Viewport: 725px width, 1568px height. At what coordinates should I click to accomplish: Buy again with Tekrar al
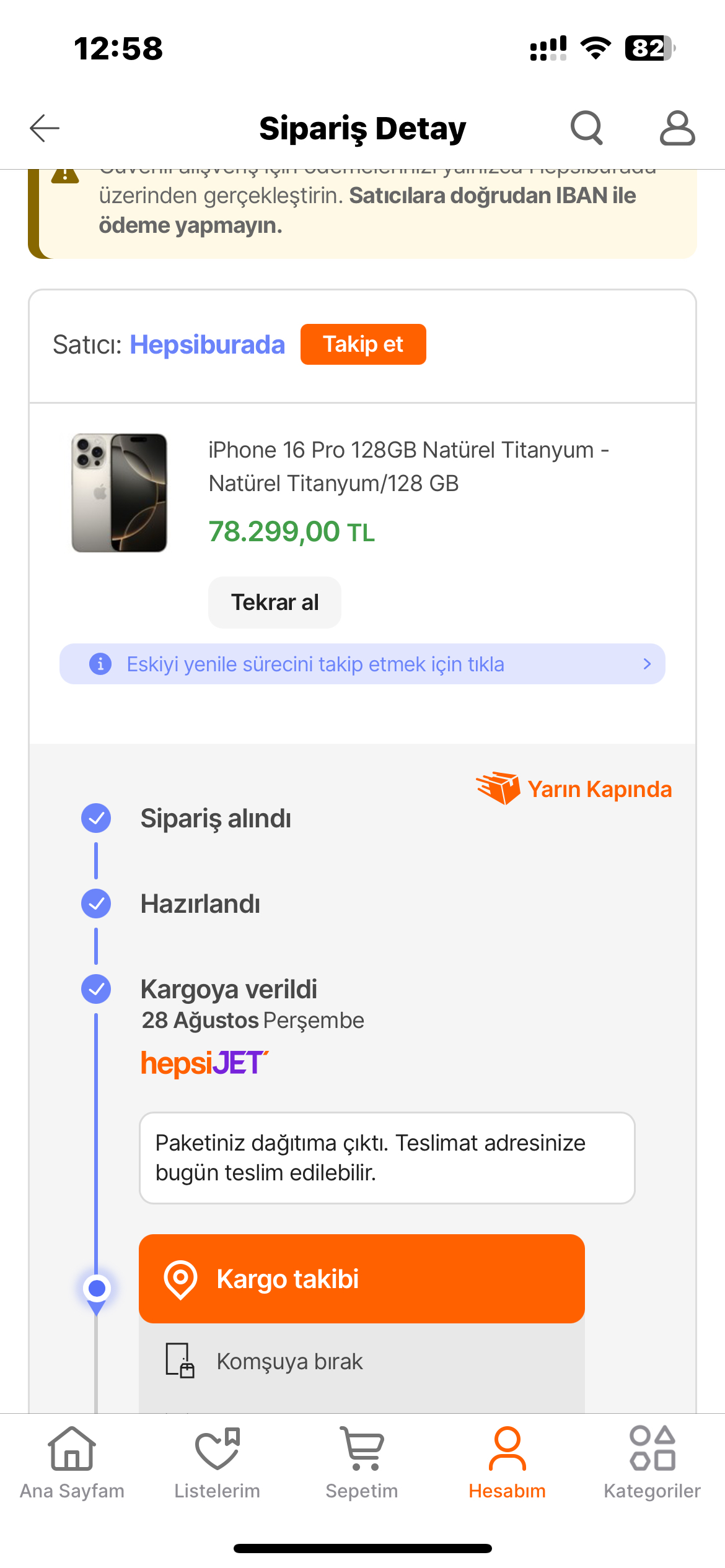[275, 603]
